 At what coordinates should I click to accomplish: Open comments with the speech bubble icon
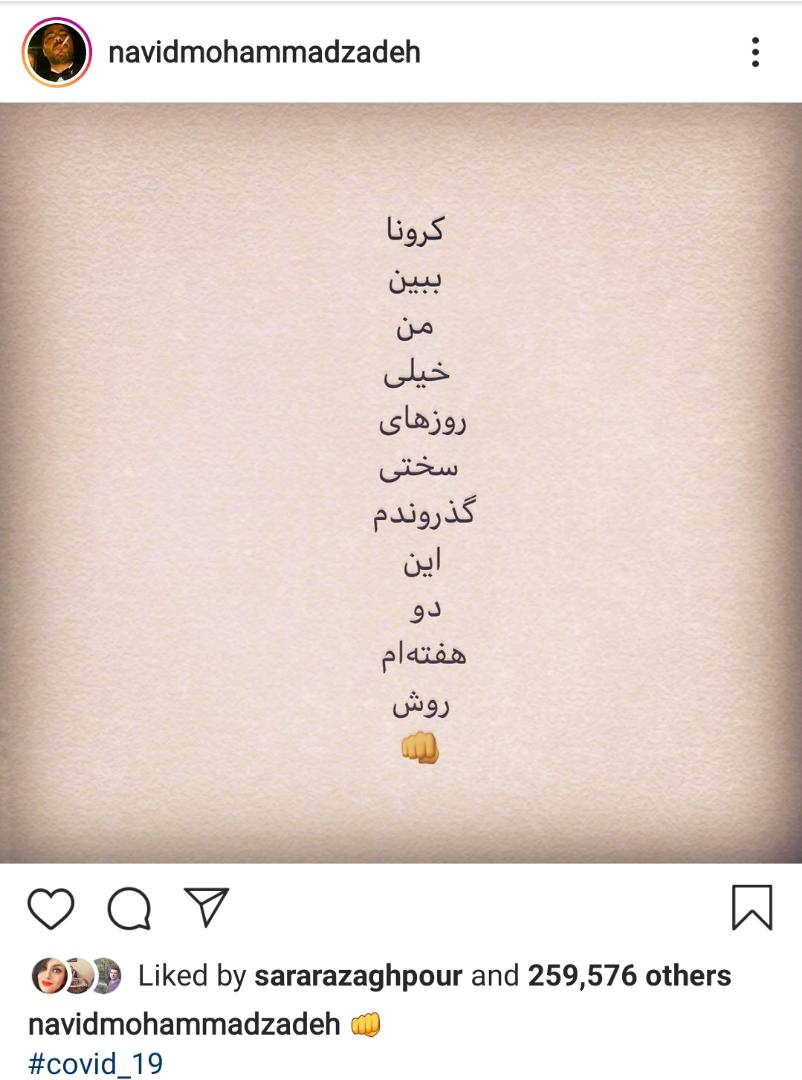pyautogui.click(x=129, y=908)
